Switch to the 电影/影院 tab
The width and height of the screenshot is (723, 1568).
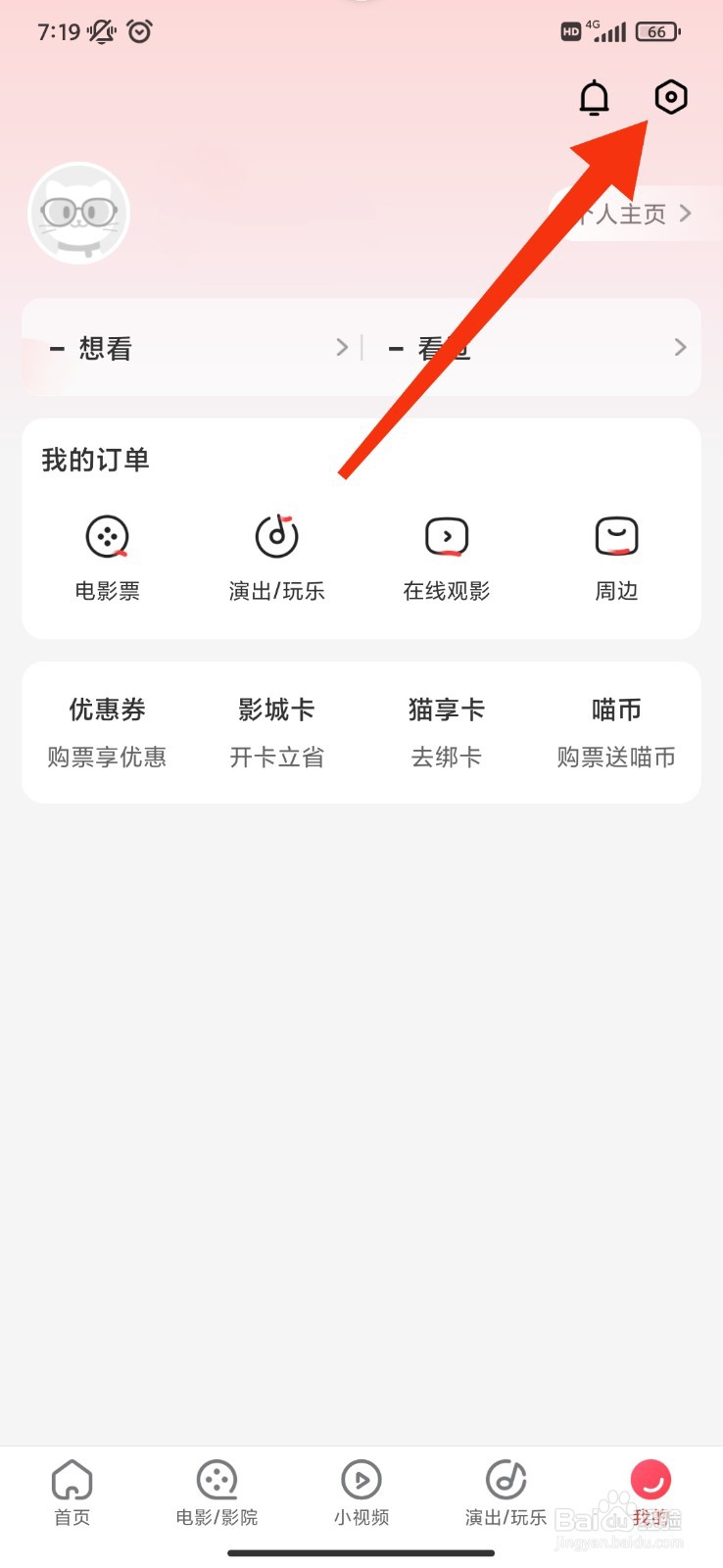217,1493
